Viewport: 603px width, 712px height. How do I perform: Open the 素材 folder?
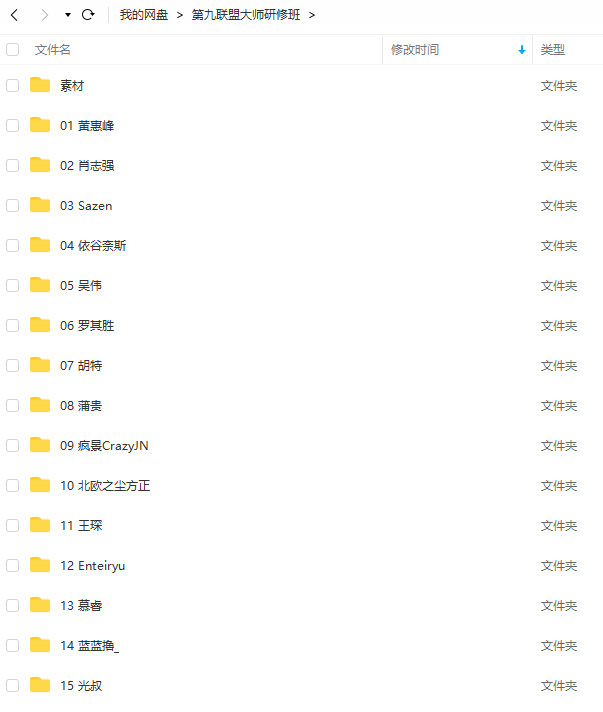(x=71, y=86)
